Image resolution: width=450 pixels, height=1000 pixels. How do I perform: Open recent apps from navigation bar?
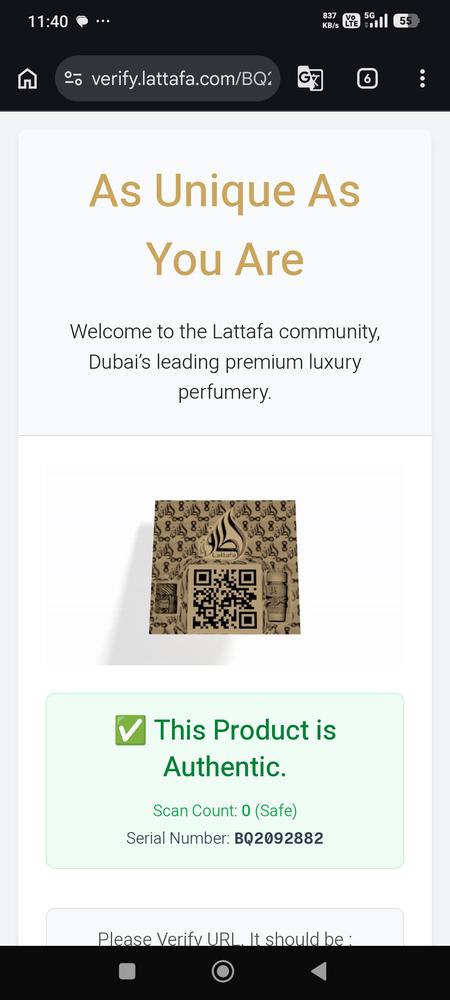[x=127, y=971]
